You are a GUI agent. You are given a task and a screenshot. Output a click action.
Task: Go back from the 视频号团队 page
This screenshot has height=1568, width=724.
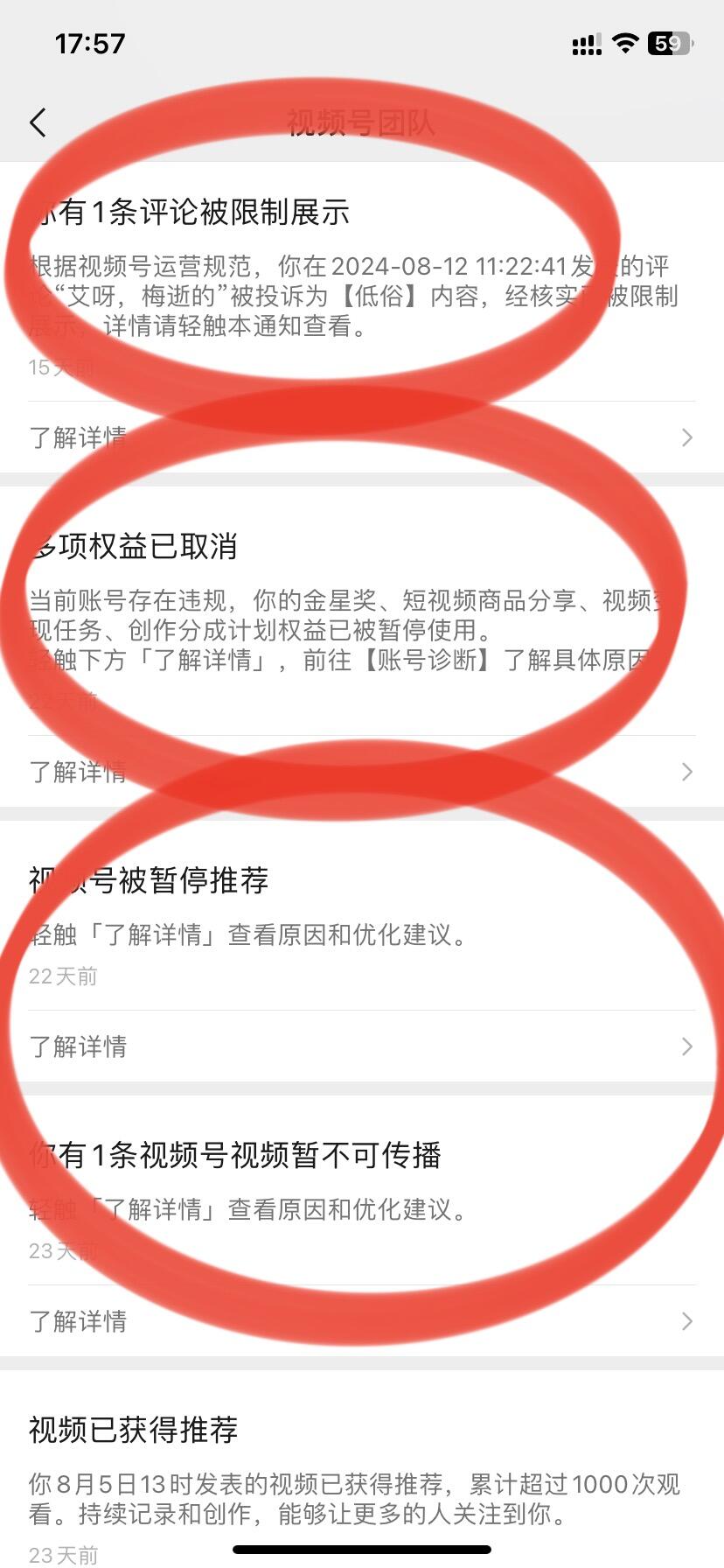[38, 123]
